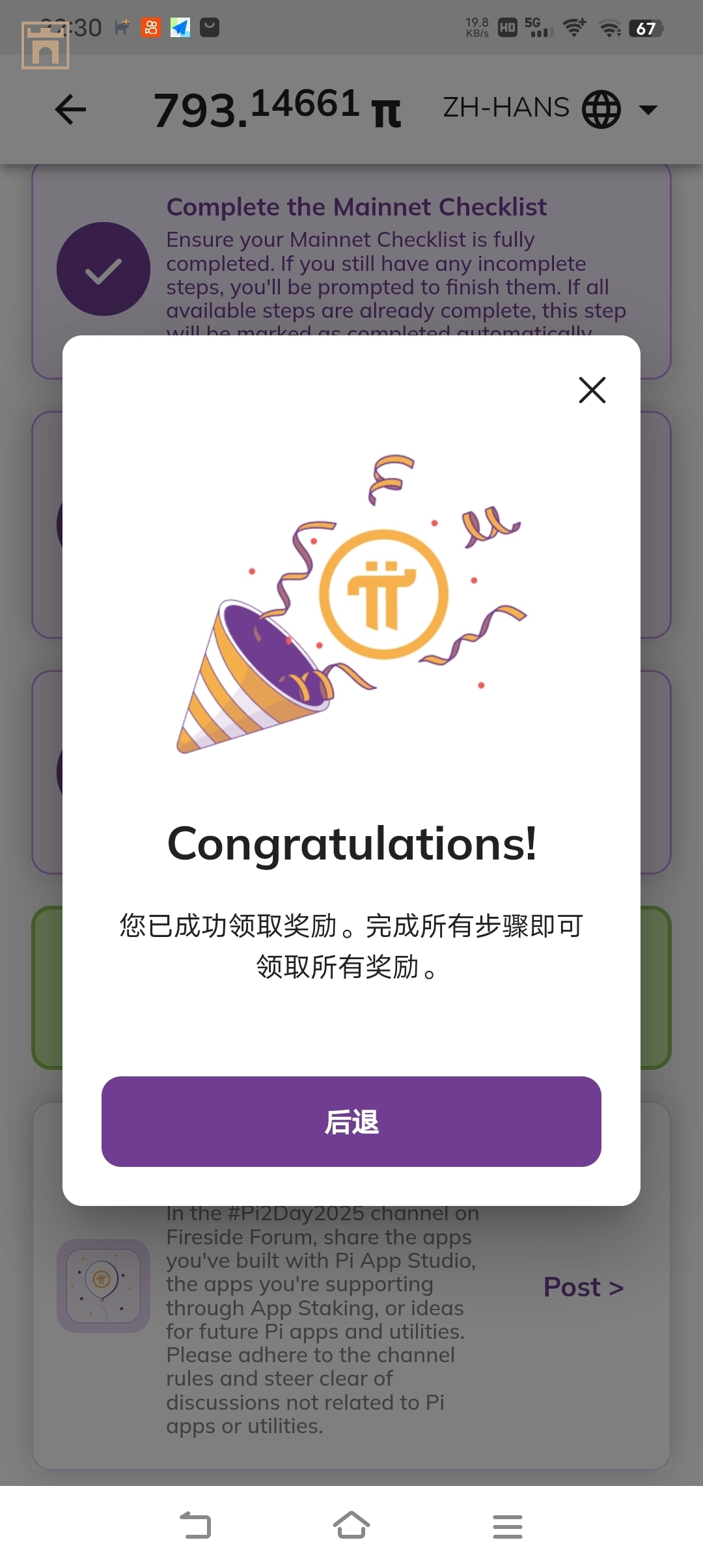Tap the system home button
Image resolution: width=703 pixels, height=1568 pixels.
tap(351, 1526)
